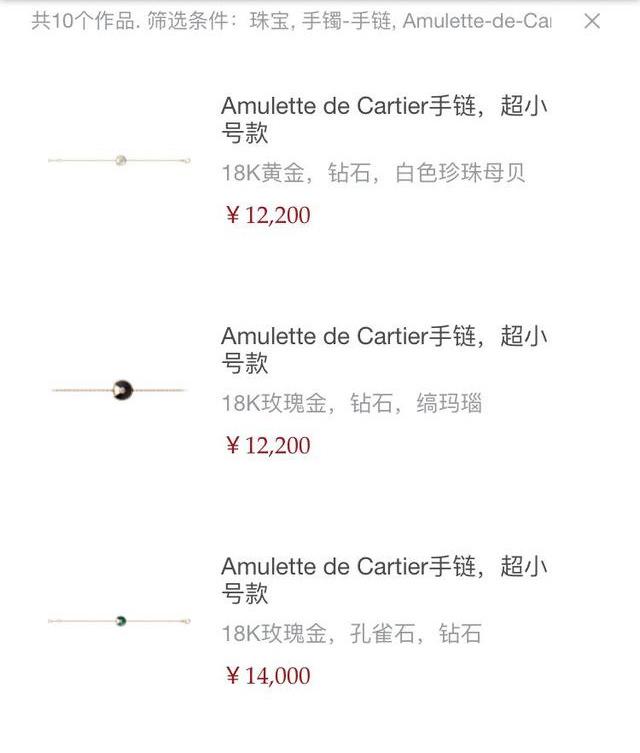Screen dimensions: 640x753
Task: Dismiss the filter conditions bar
Action: [592, 21]
